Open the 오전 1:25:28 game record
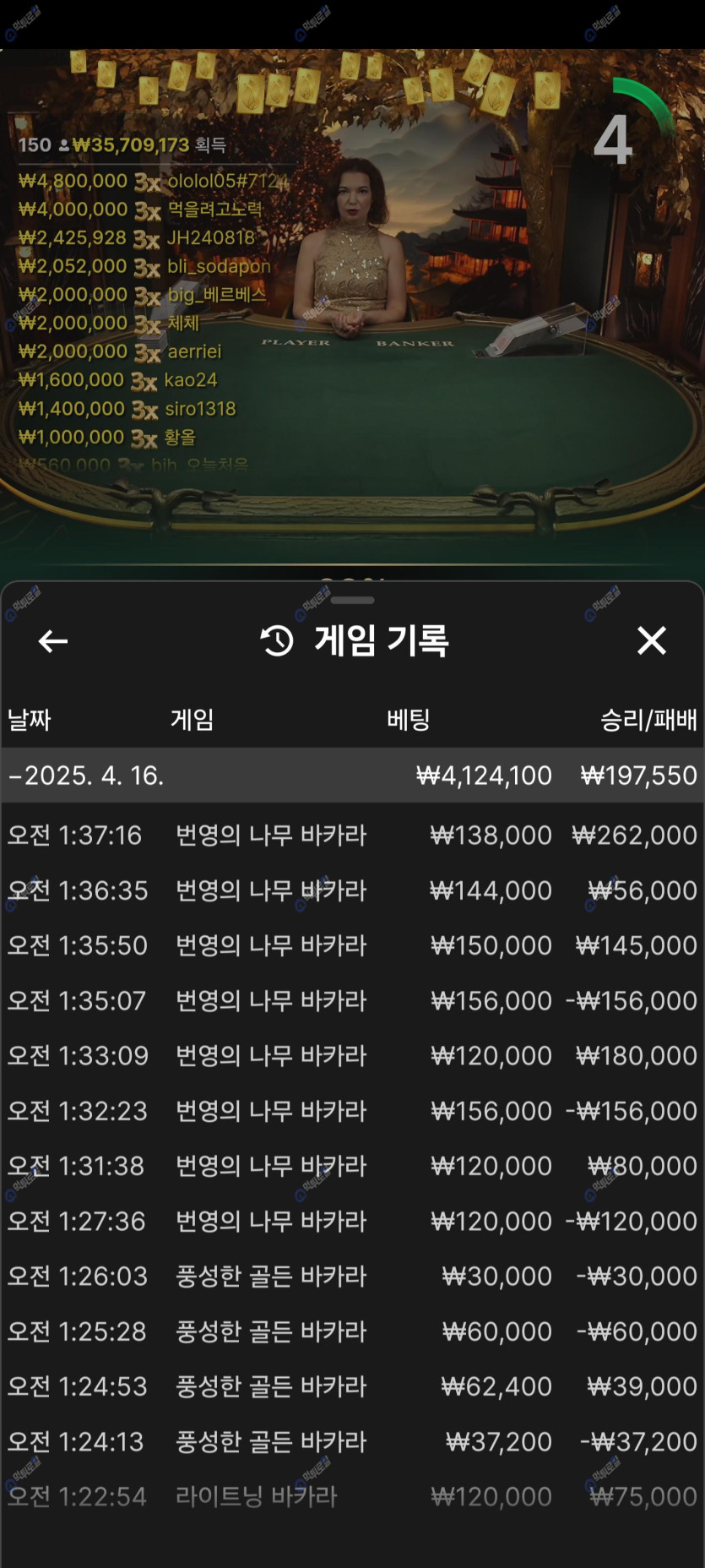The height and width of the screenshot is (1568, 705). click(352, 1331)
